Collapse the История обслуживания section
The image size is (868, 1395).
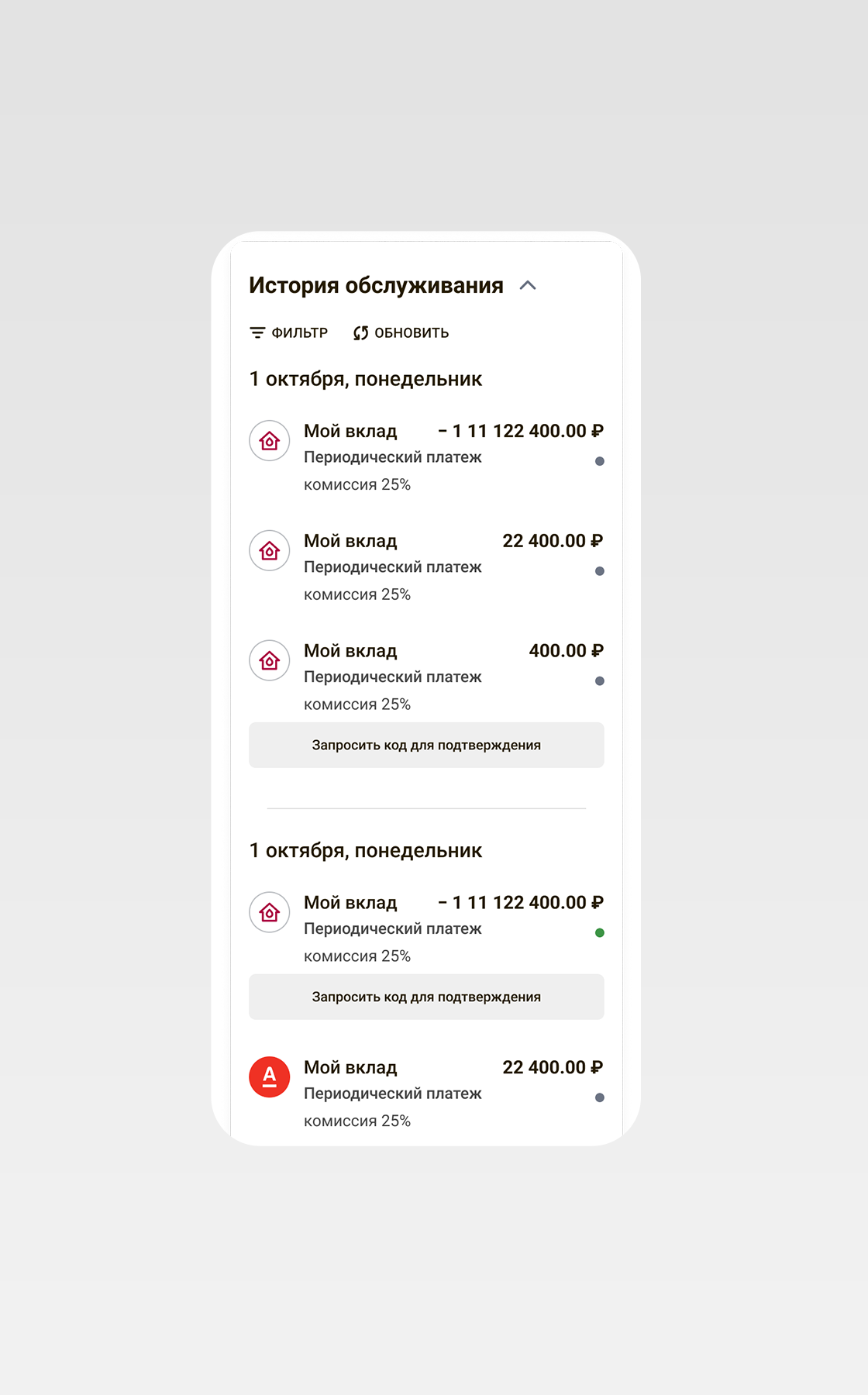[x=528, y=286]
